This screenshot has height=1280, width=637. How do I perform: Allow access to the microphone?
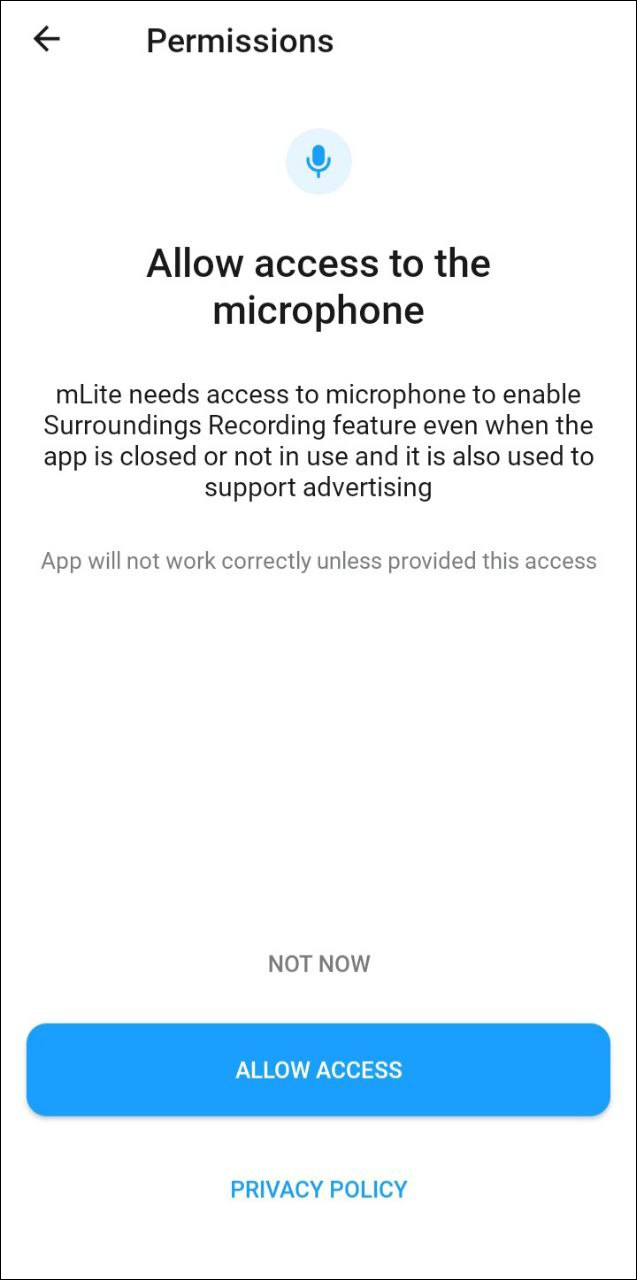pyautogui.click(x=318, y=1070)
